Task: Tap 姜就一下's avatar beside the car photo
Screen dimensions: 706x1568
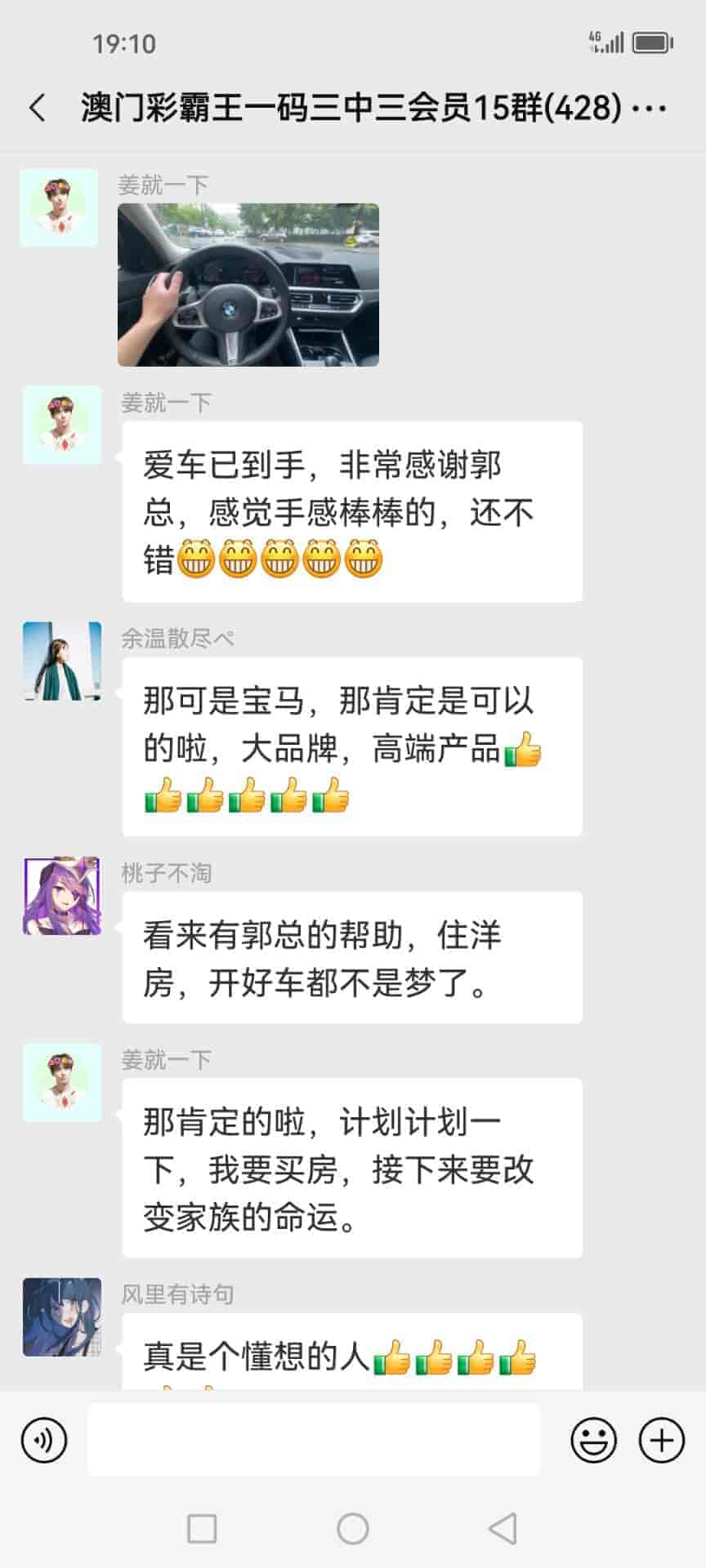Action: [59, 208]
